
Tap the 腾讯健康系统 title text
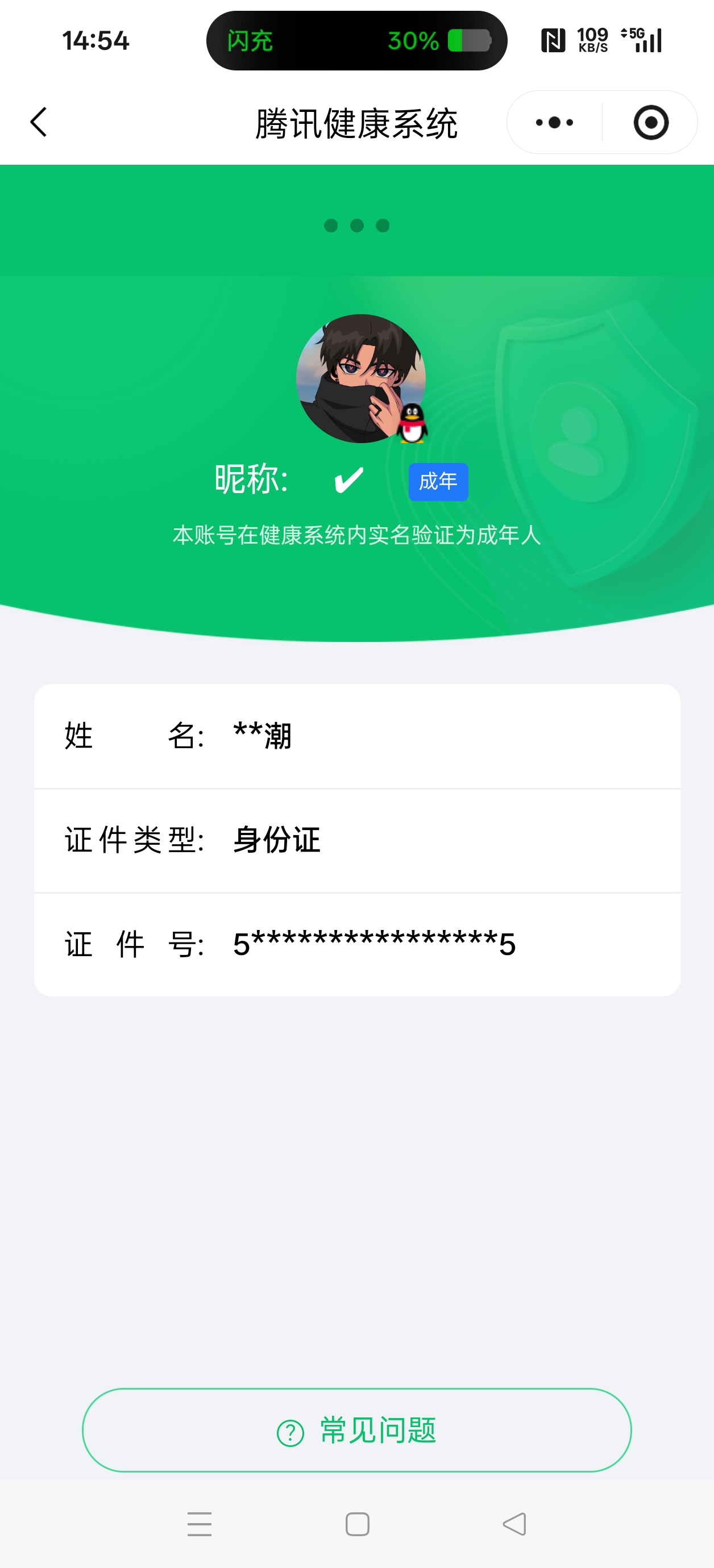356,122
